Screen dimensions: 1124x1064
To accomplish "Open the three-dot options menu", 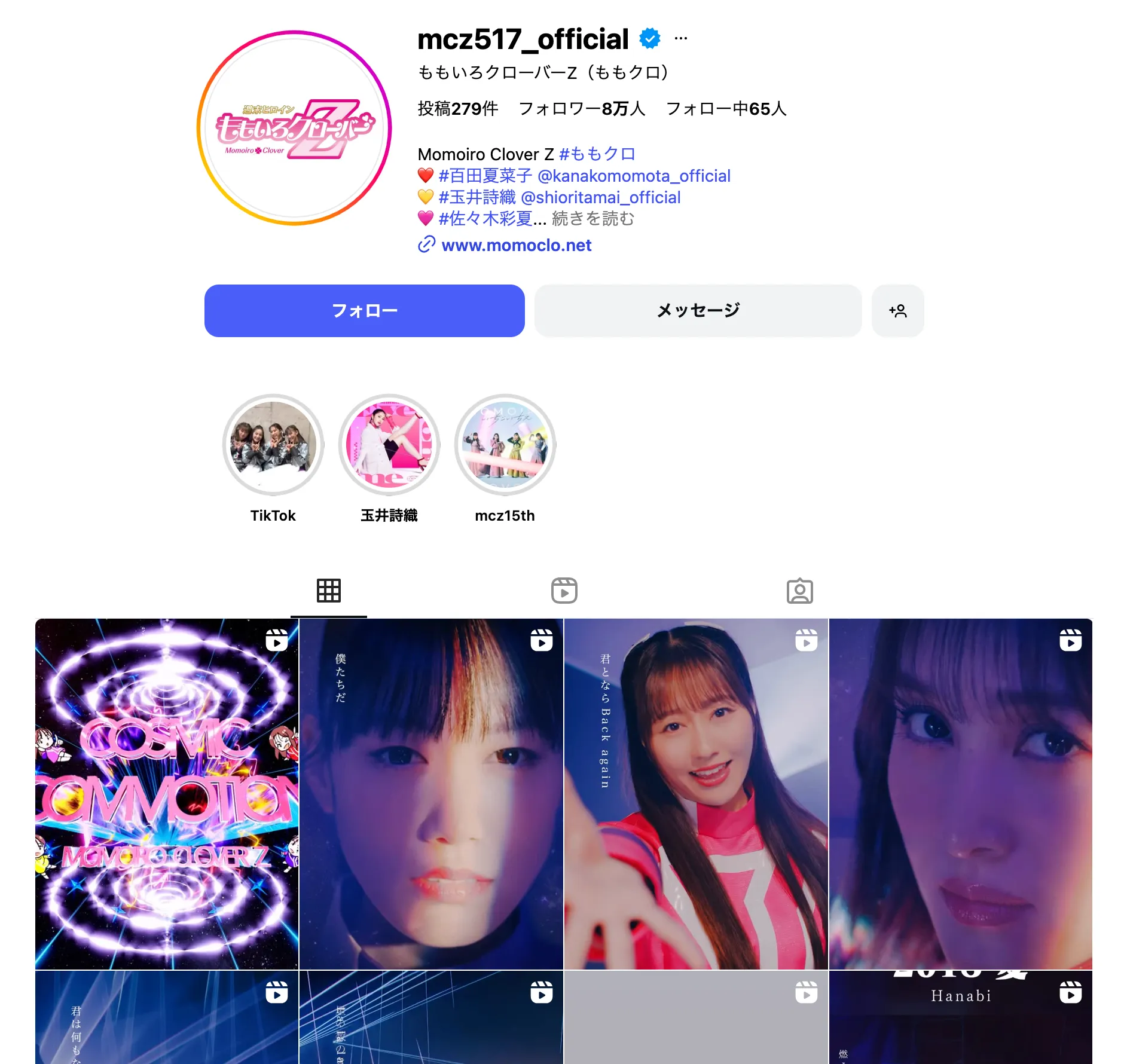I will coord(680,39).
